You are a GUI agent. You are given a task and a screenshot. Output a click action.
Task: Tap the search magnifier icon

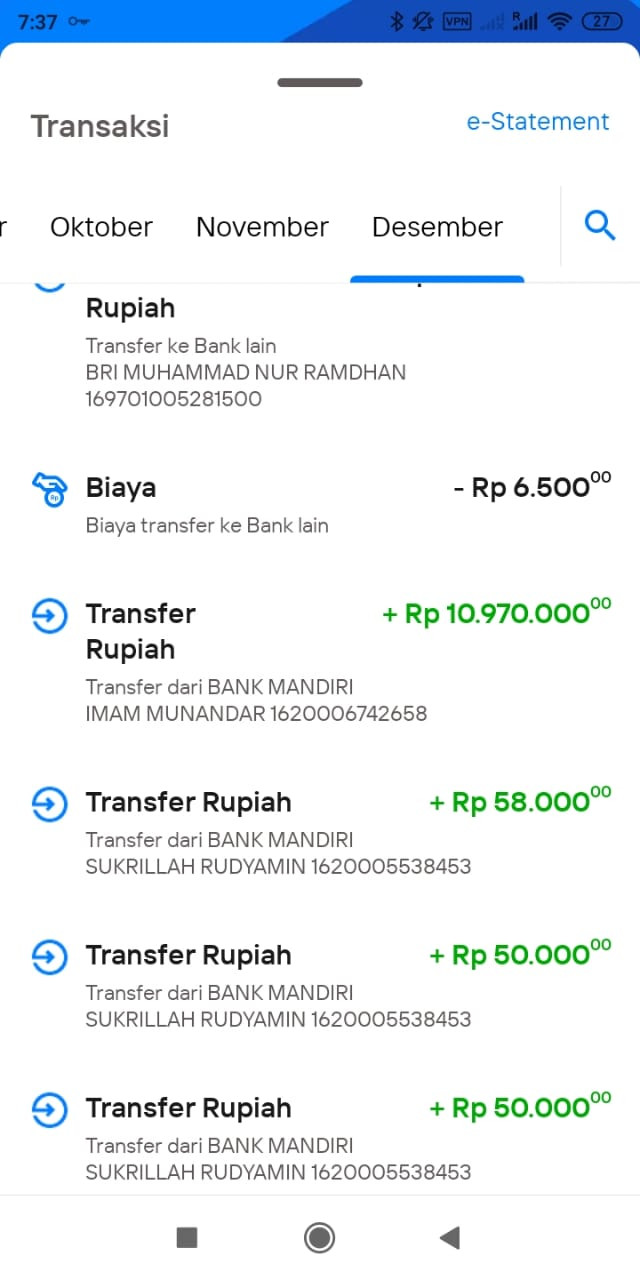point(599,226)
